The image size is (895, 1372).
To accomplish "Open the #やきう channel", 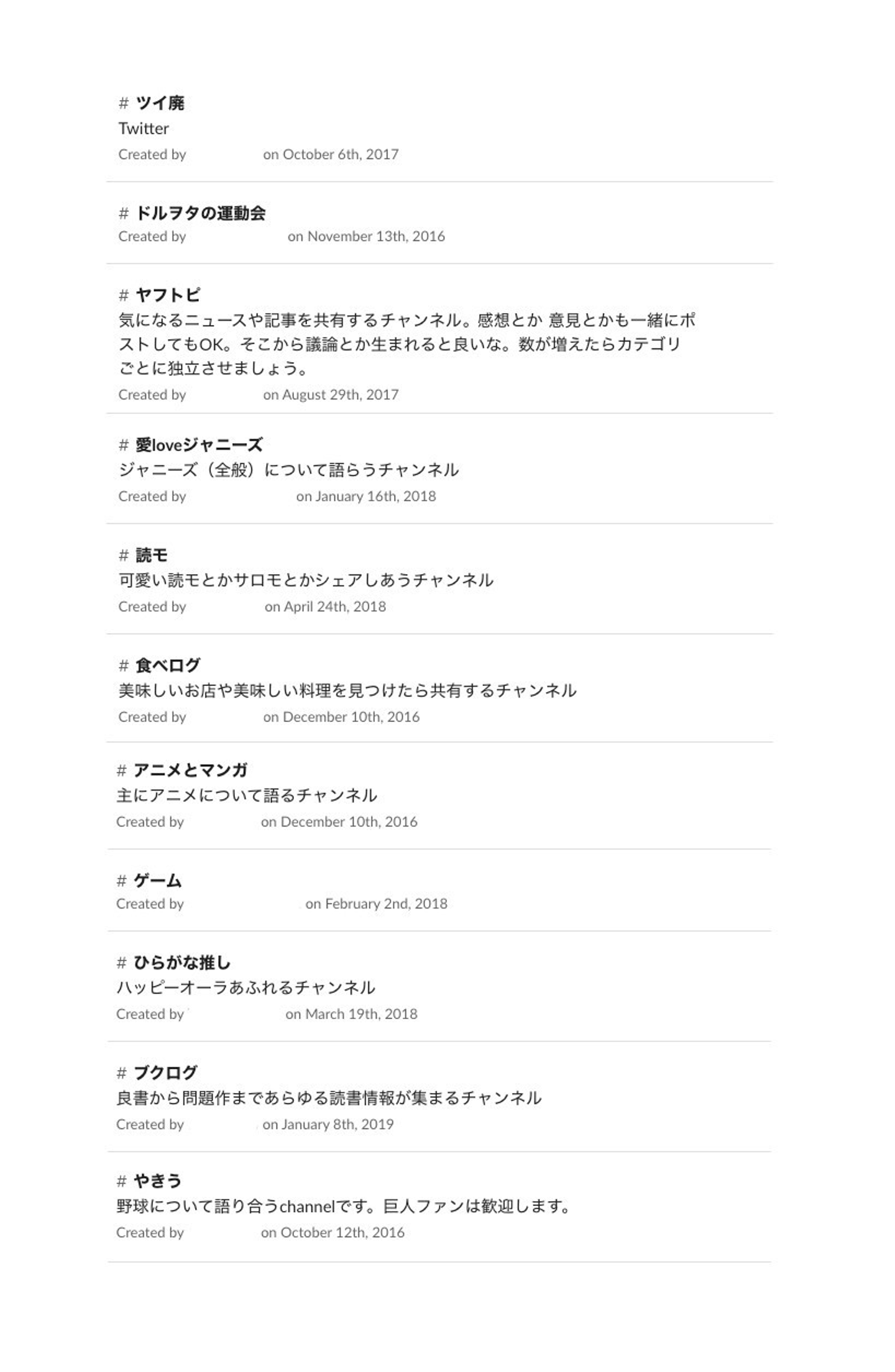I will click(157, 1181).
